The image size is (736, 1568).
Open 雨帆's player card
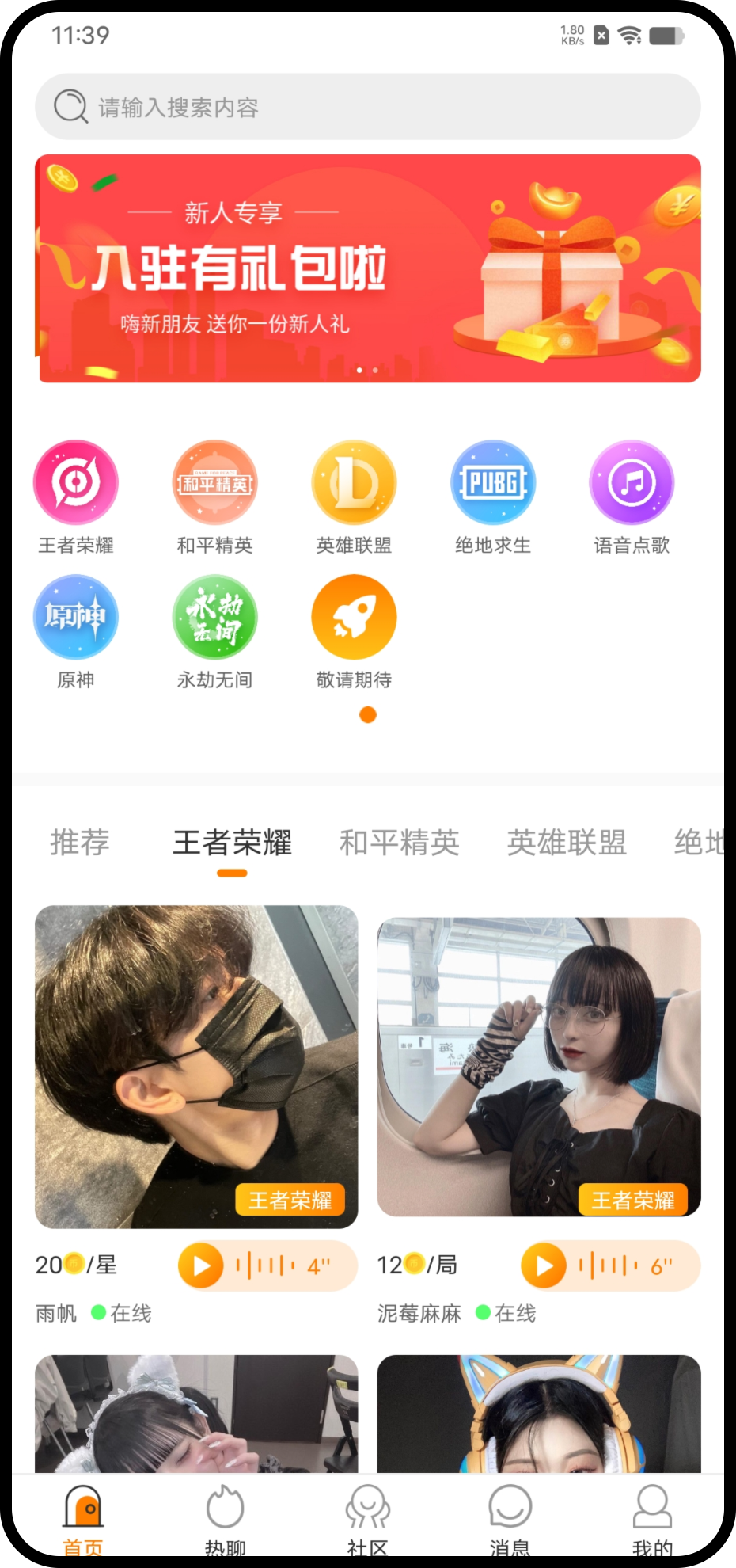coord(196,1066)
